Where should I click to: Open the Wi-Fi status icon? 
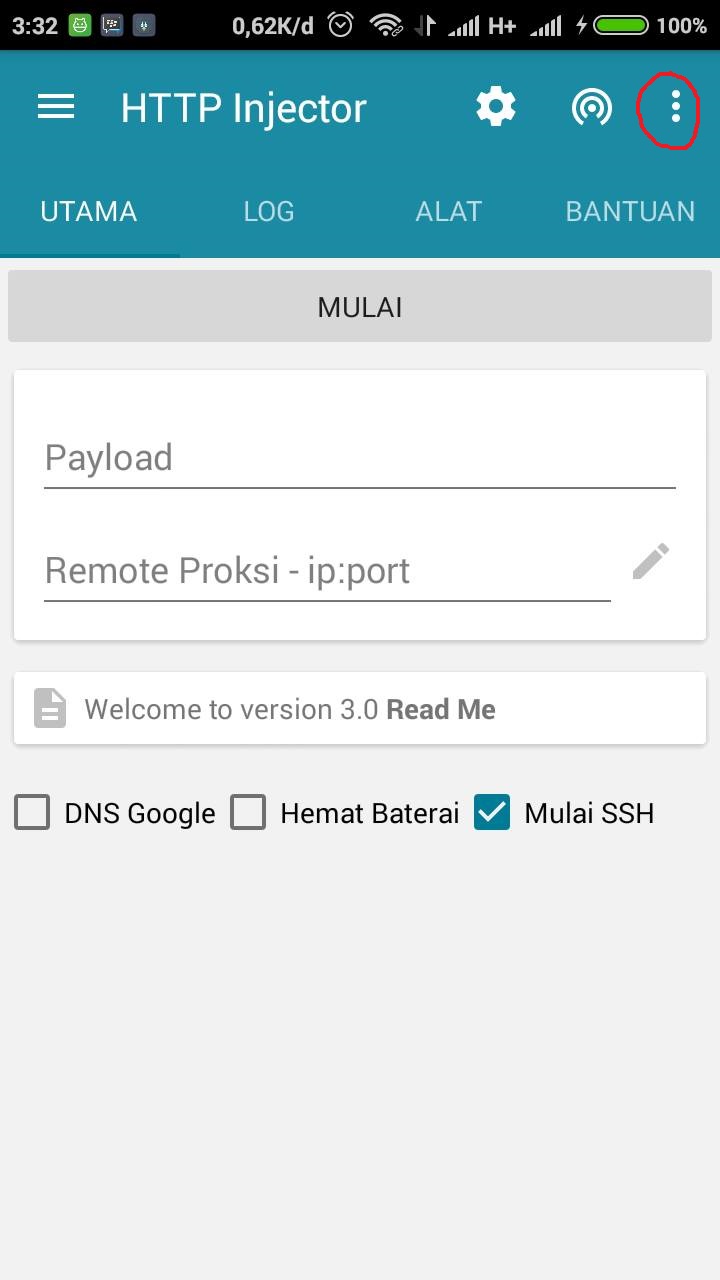point(387,25)
